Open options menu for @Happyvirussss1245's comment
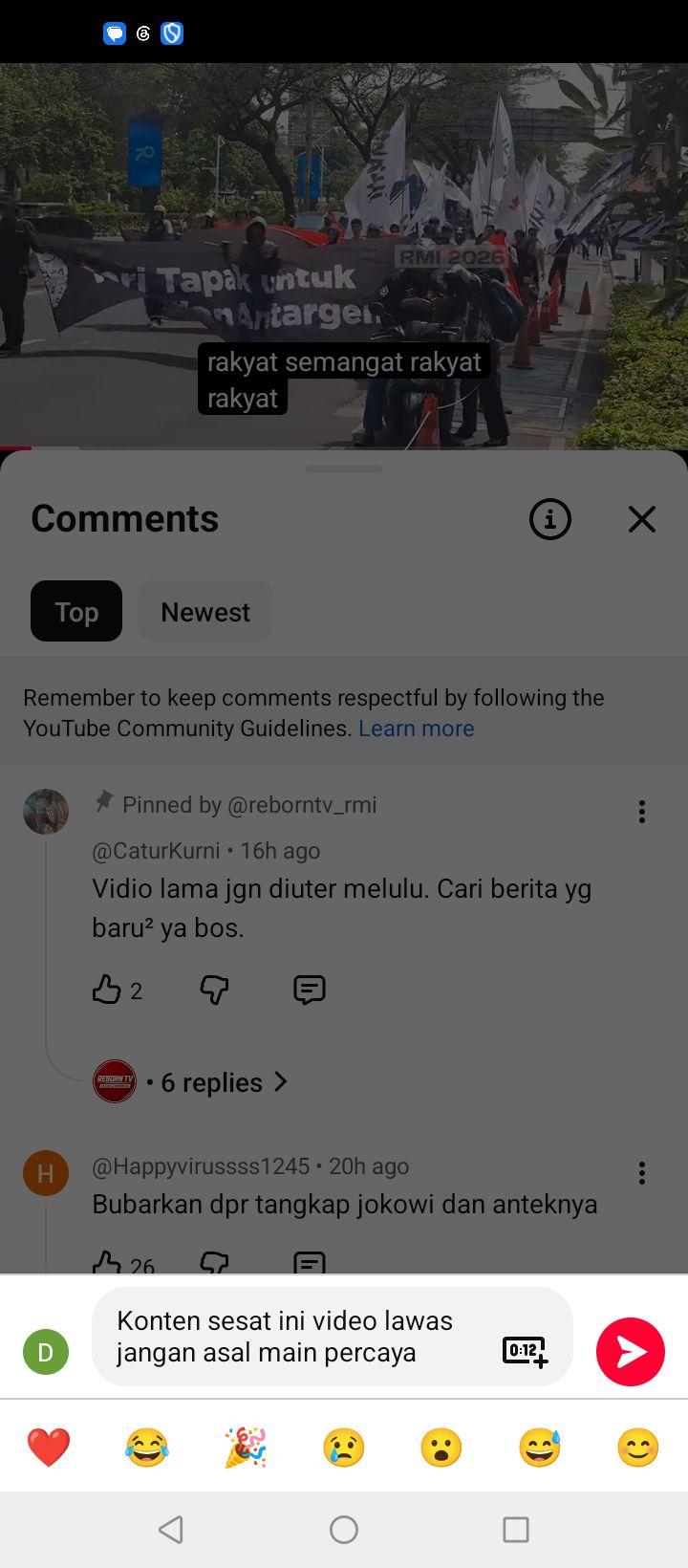 click(x=642, y=1173)
